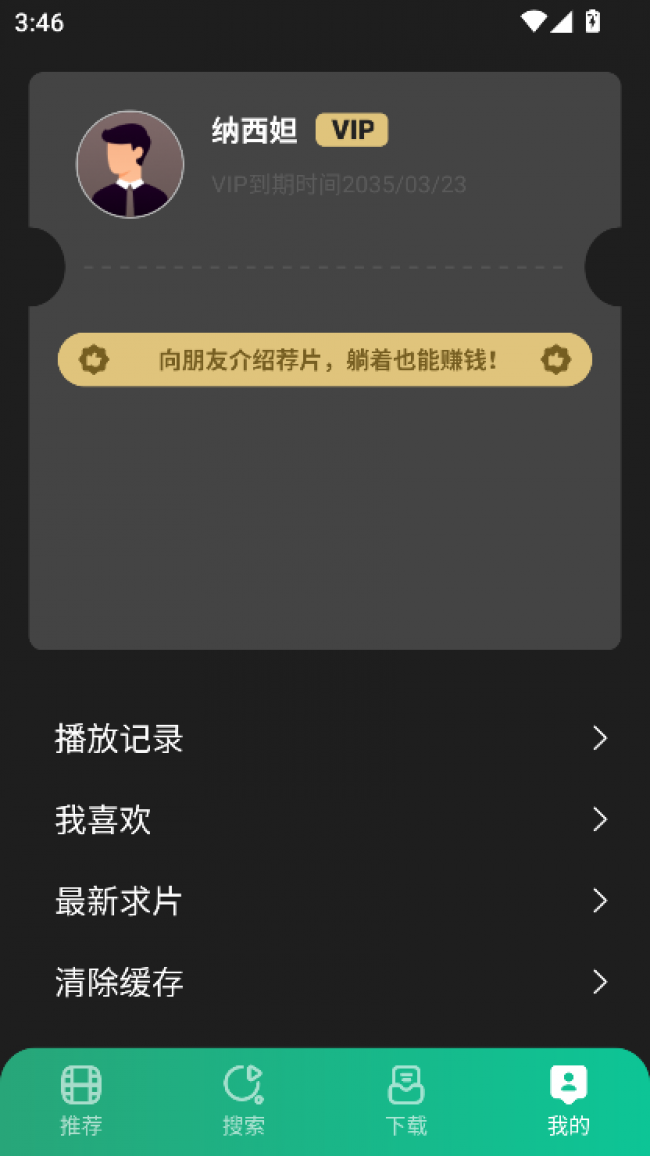Tap the profile avatar picture
The image size is (650, 1156).
point(130,165)
